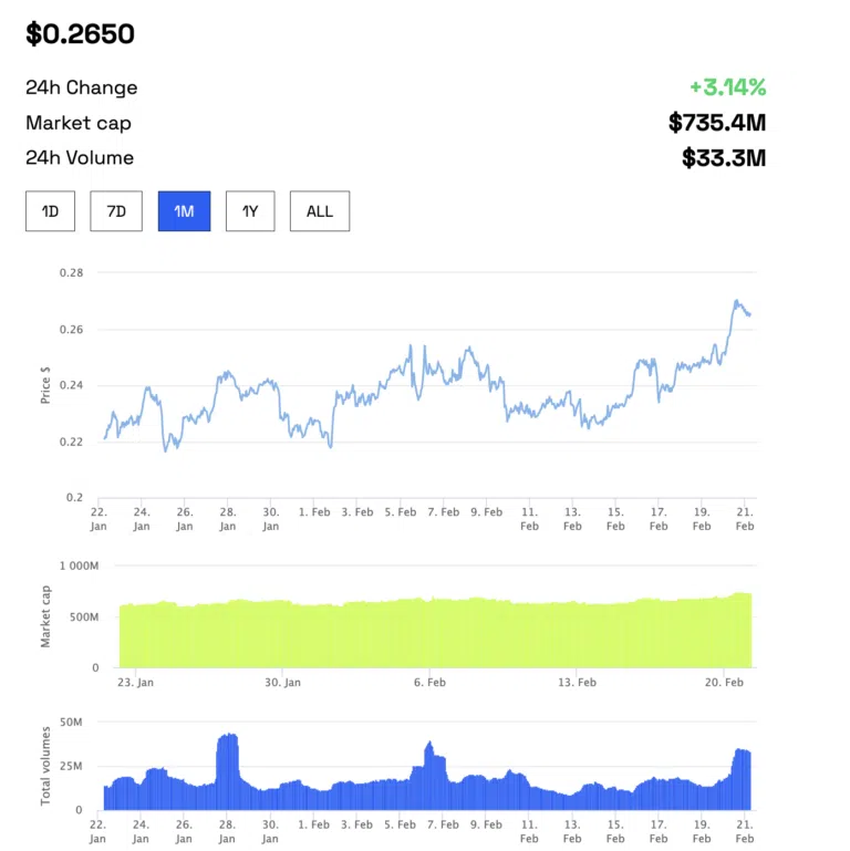
Task: Tap the 1M range button
Action: pos(184,211)
